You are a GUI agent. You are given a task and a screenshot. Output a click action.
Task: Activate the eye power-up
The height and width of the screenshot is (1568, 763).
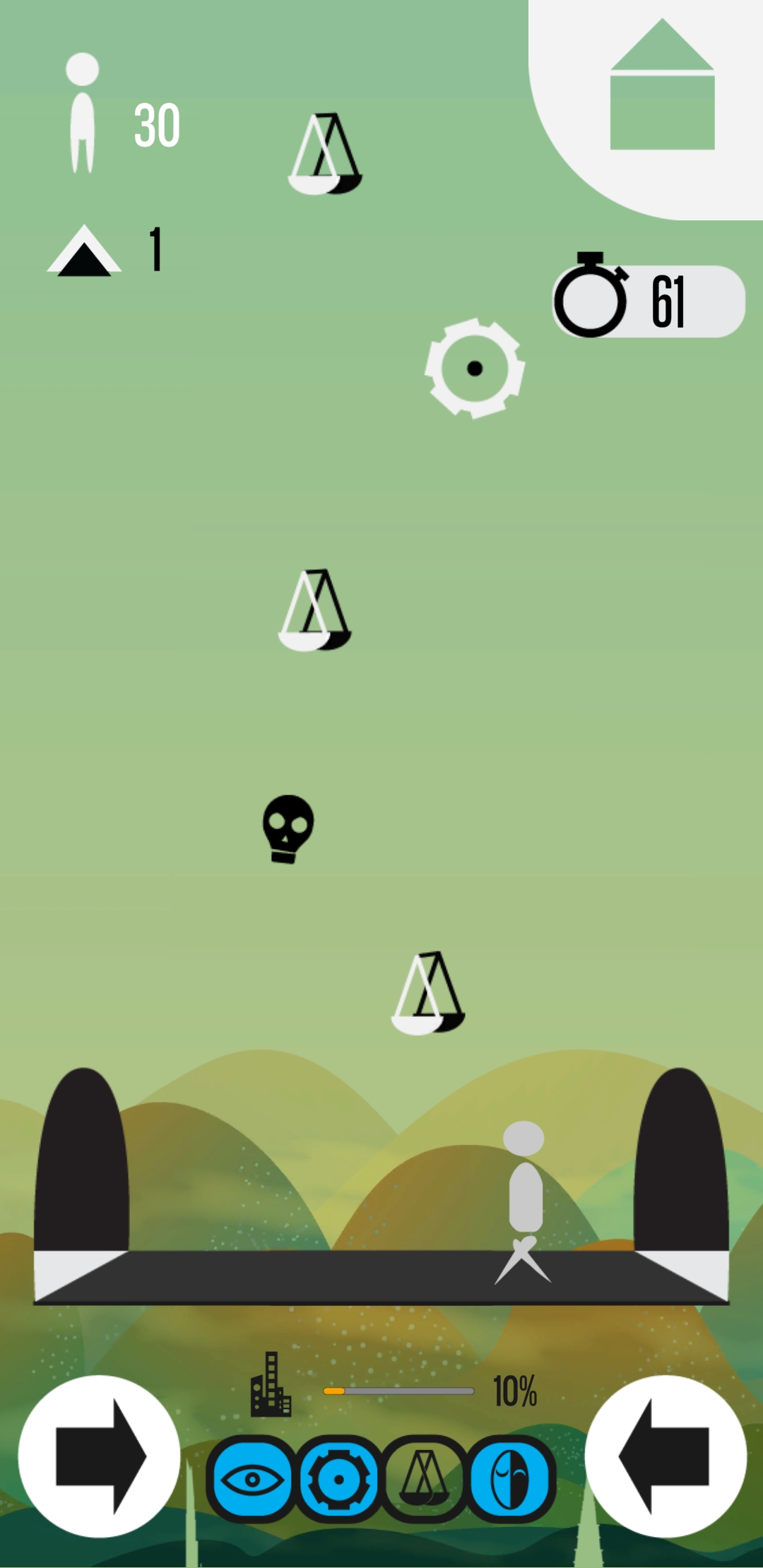click(252, 1479)
